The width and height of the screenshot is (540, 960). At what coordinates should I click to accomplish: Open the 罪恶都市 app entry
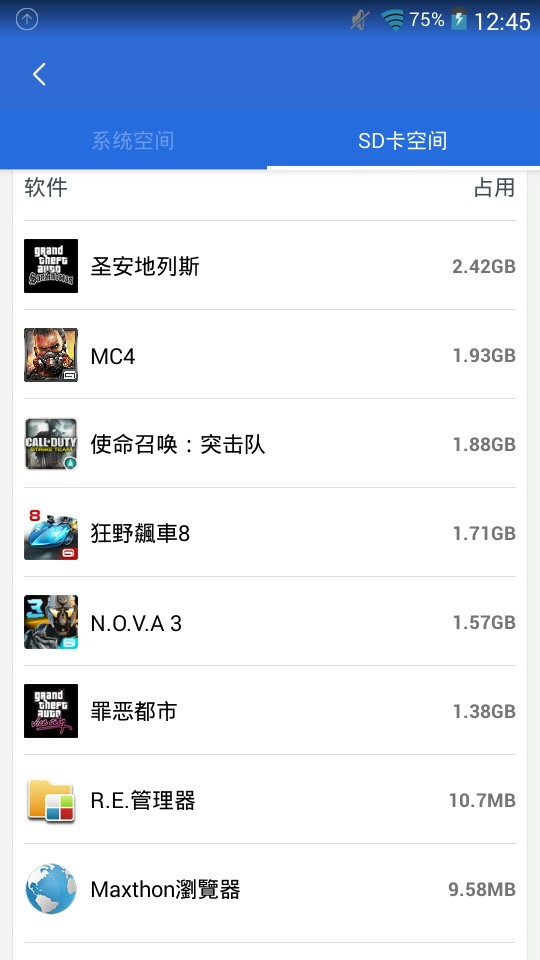tap(270, 711)
